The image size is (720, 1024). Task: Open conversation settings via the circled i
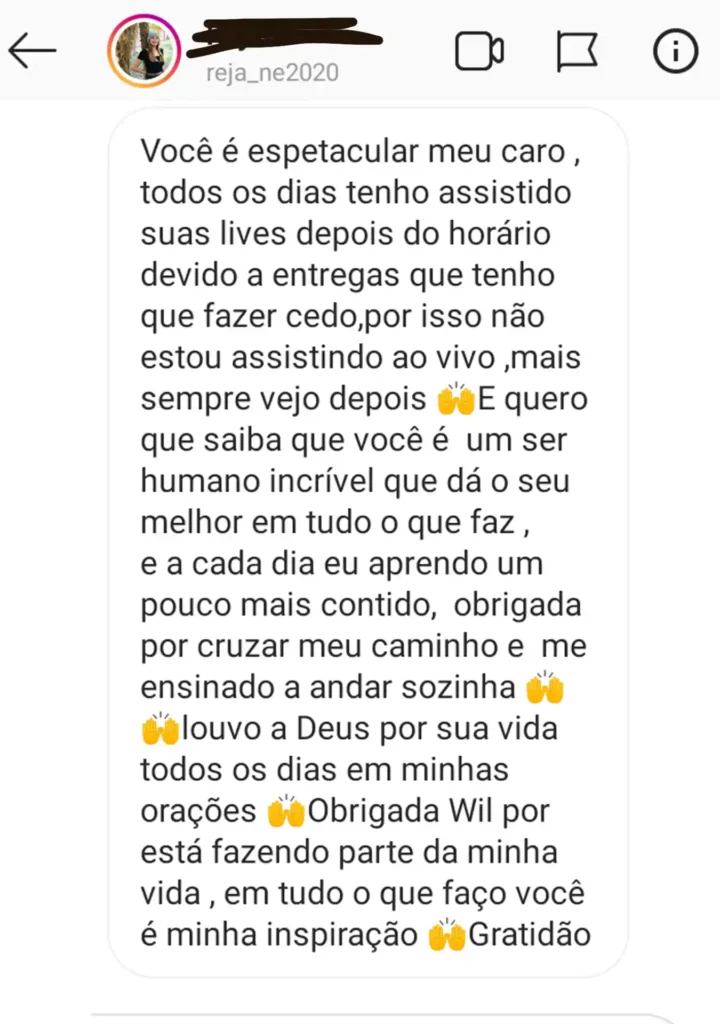pos(674,48)
